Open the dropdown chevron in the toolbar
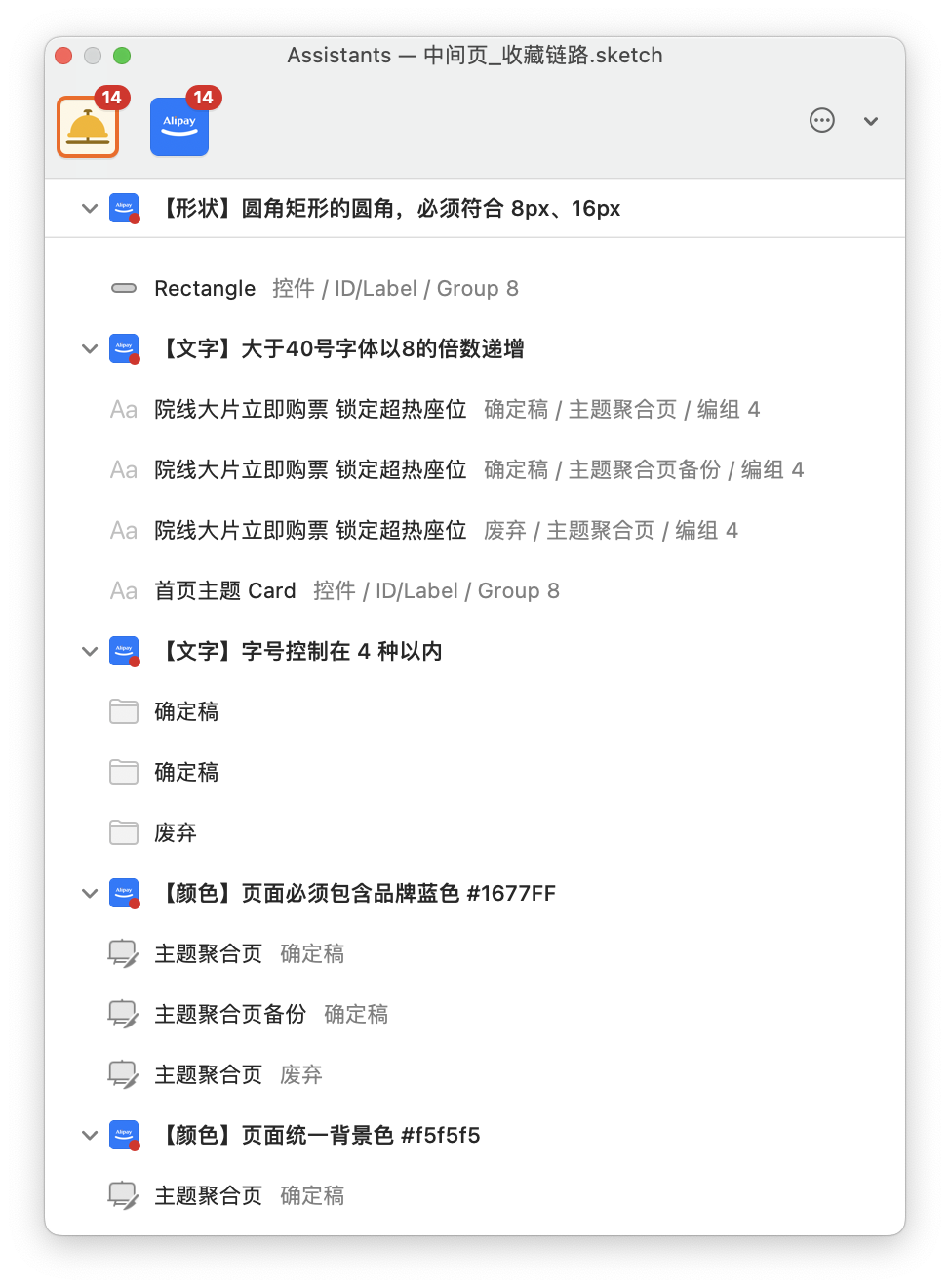 pos(871,121)
